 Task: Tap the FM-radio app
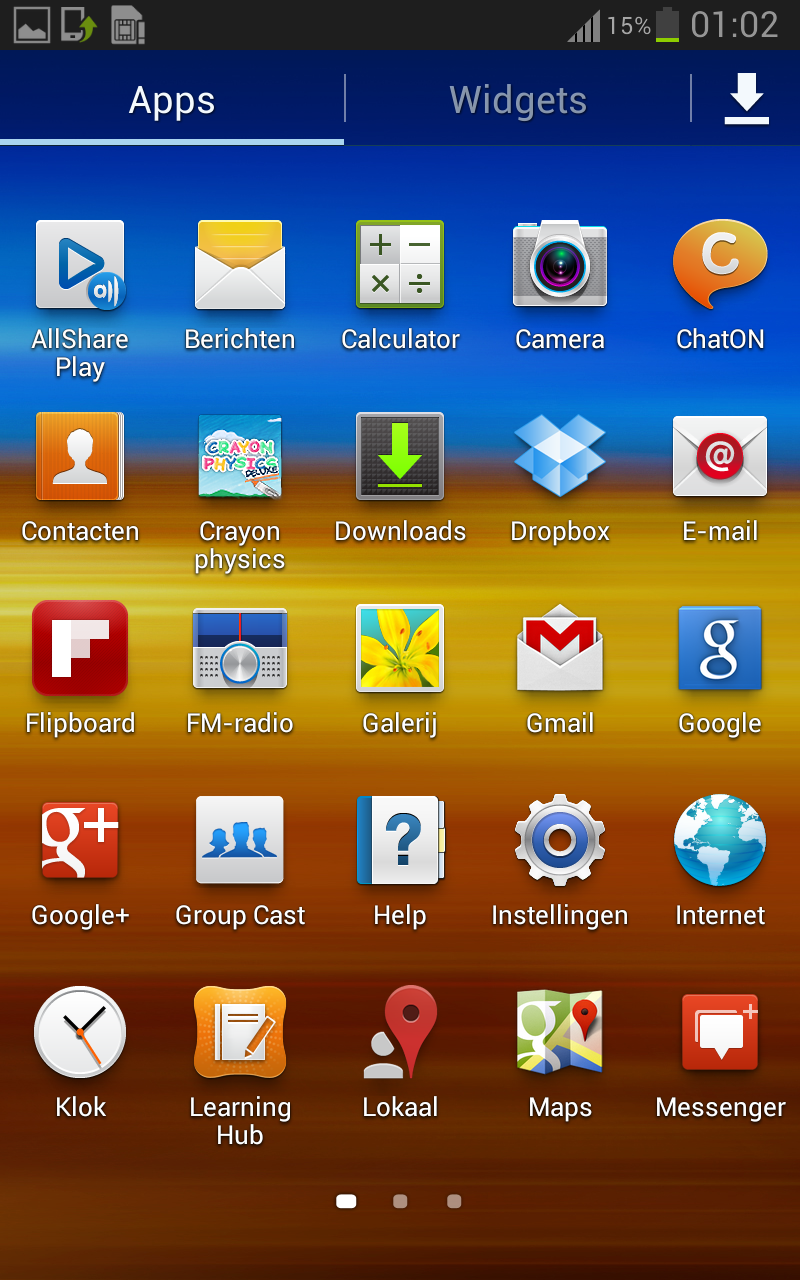coord(240,649)
